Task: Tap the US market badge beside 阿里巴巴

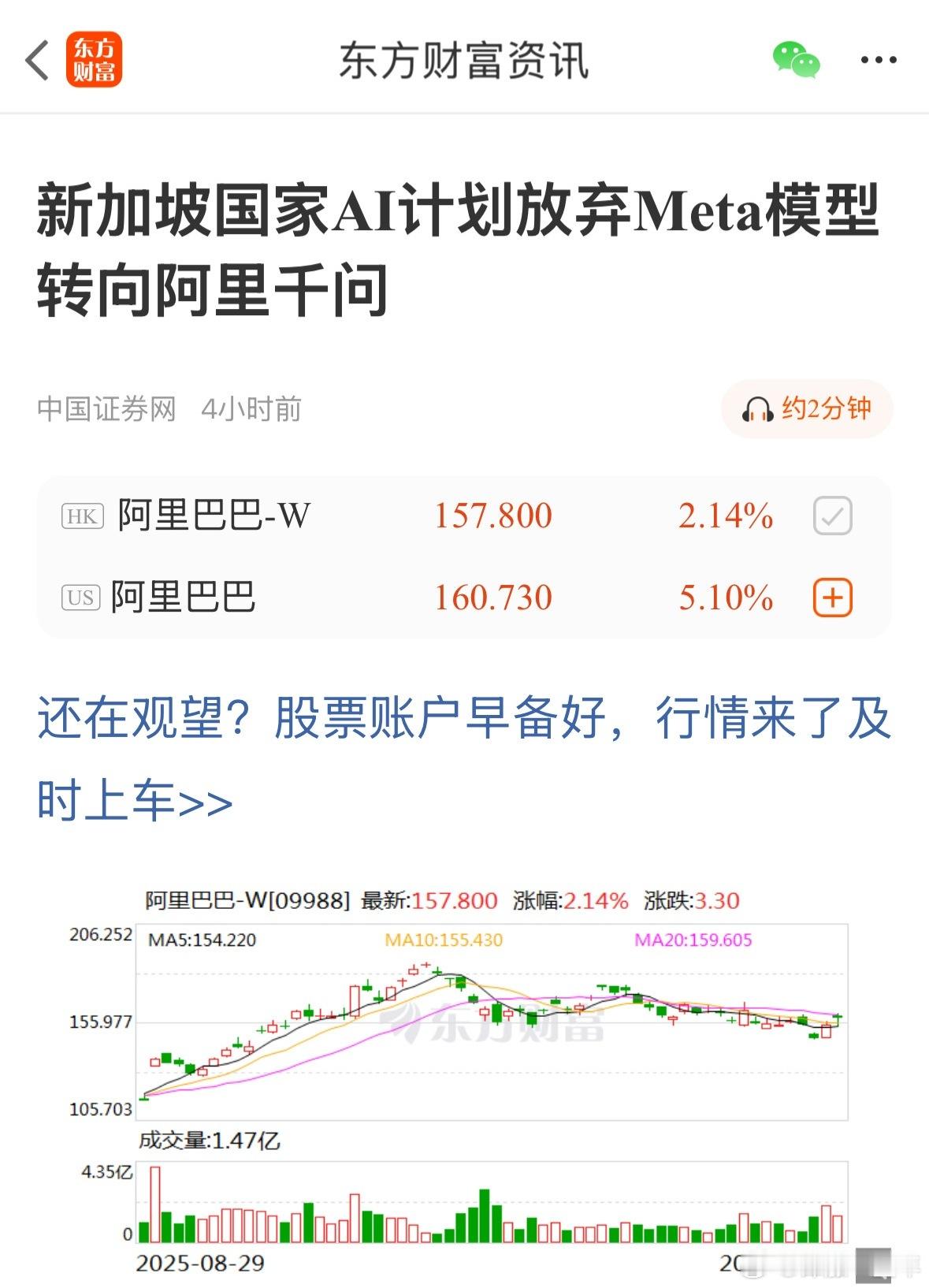Action: pos(83,597)
